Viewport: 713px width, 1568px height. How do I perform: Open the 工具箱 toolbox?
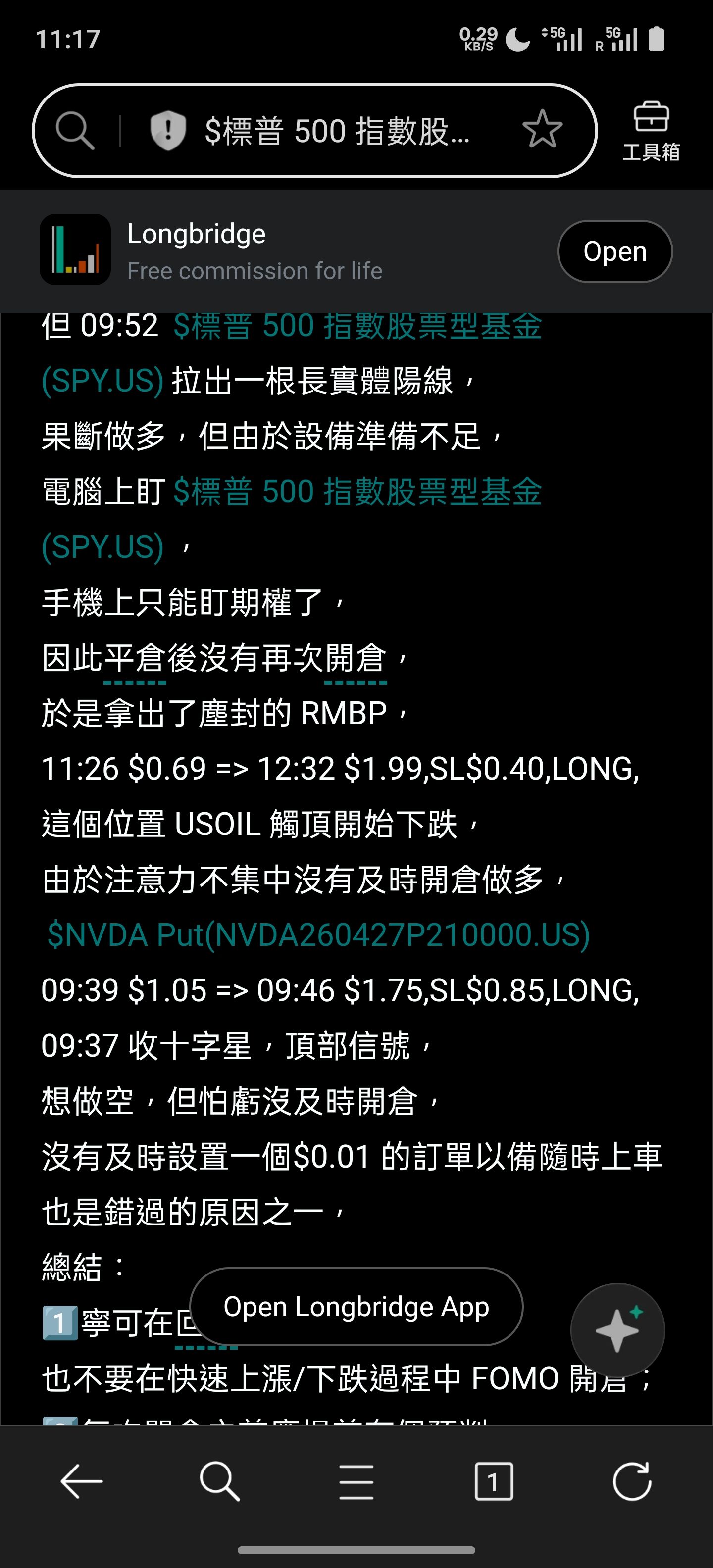651,131
